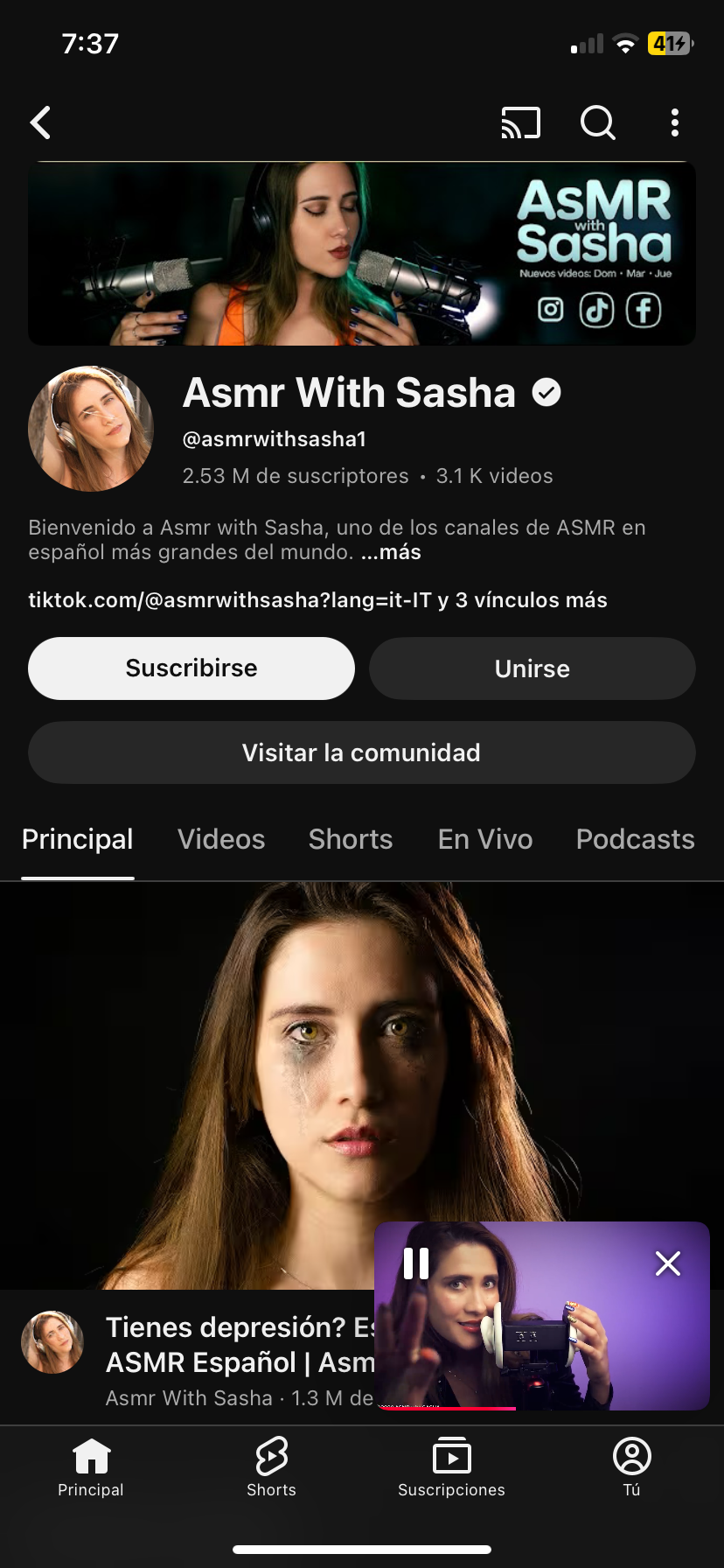724x1568 pixels.
Task: Go to Principal in the bottom bar
Action: pyautogui.click(x=91, y=1466)
